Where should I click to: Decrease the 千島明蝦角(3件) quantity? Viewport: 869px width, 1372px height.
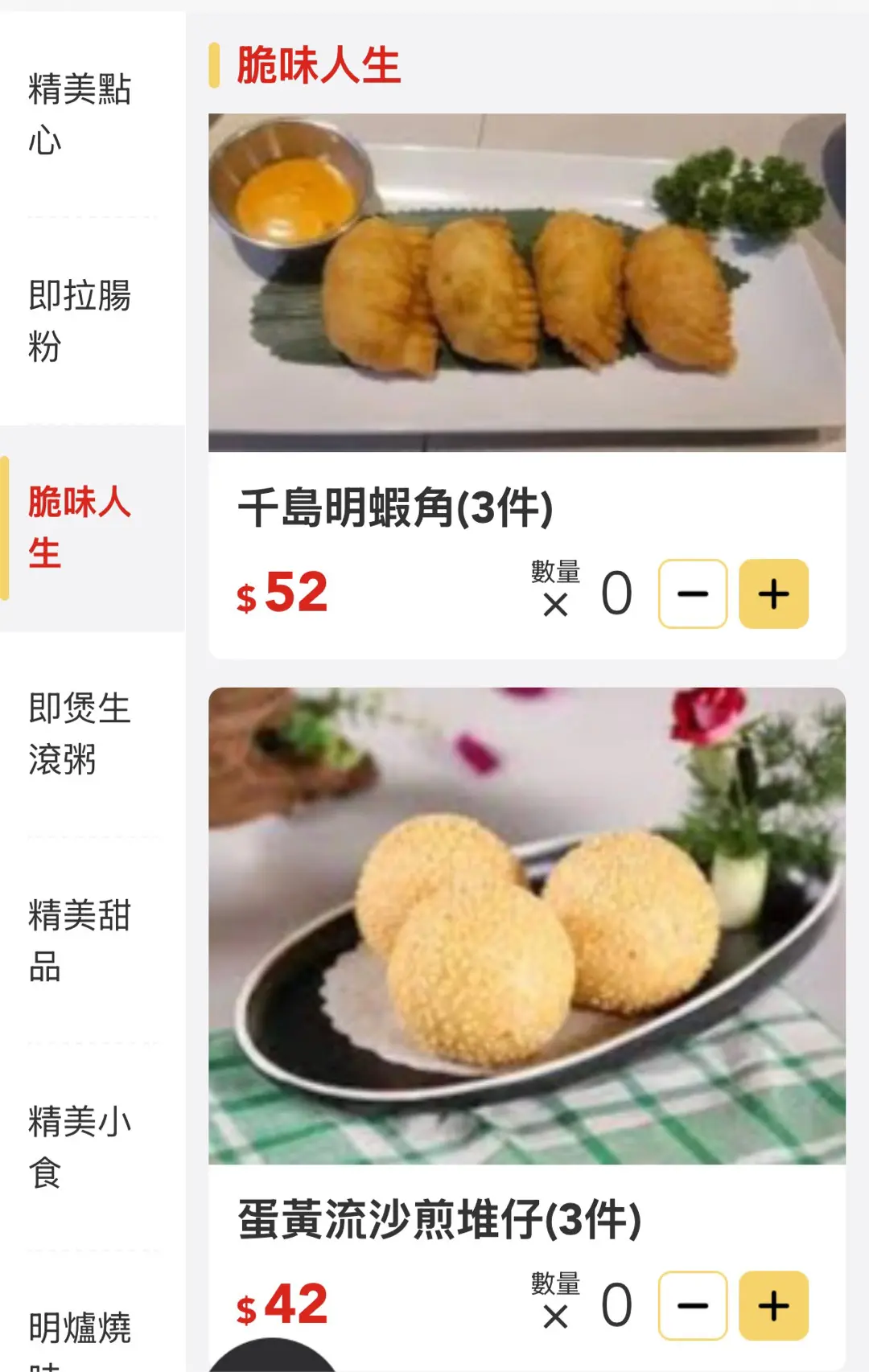pyautogui.click(x=693, y=594)
